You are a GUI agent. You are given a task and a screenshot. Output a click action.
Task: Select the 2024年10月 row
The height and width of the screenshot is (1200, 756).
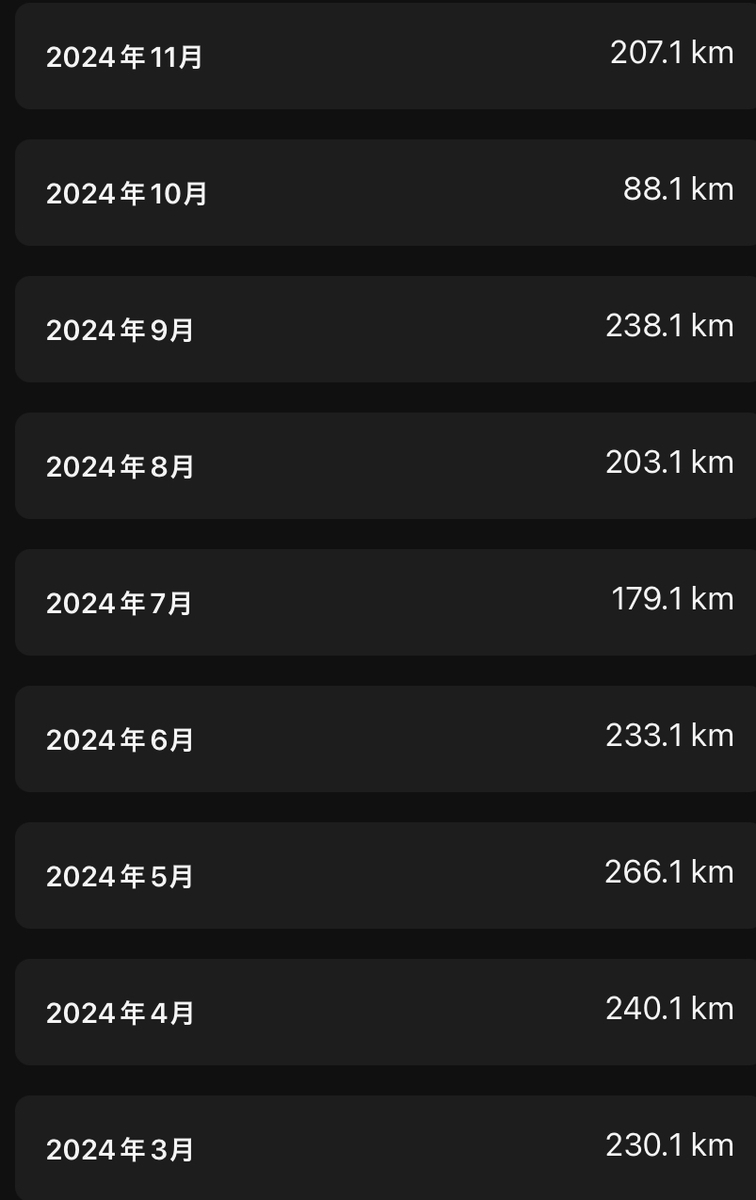point(385,192)
